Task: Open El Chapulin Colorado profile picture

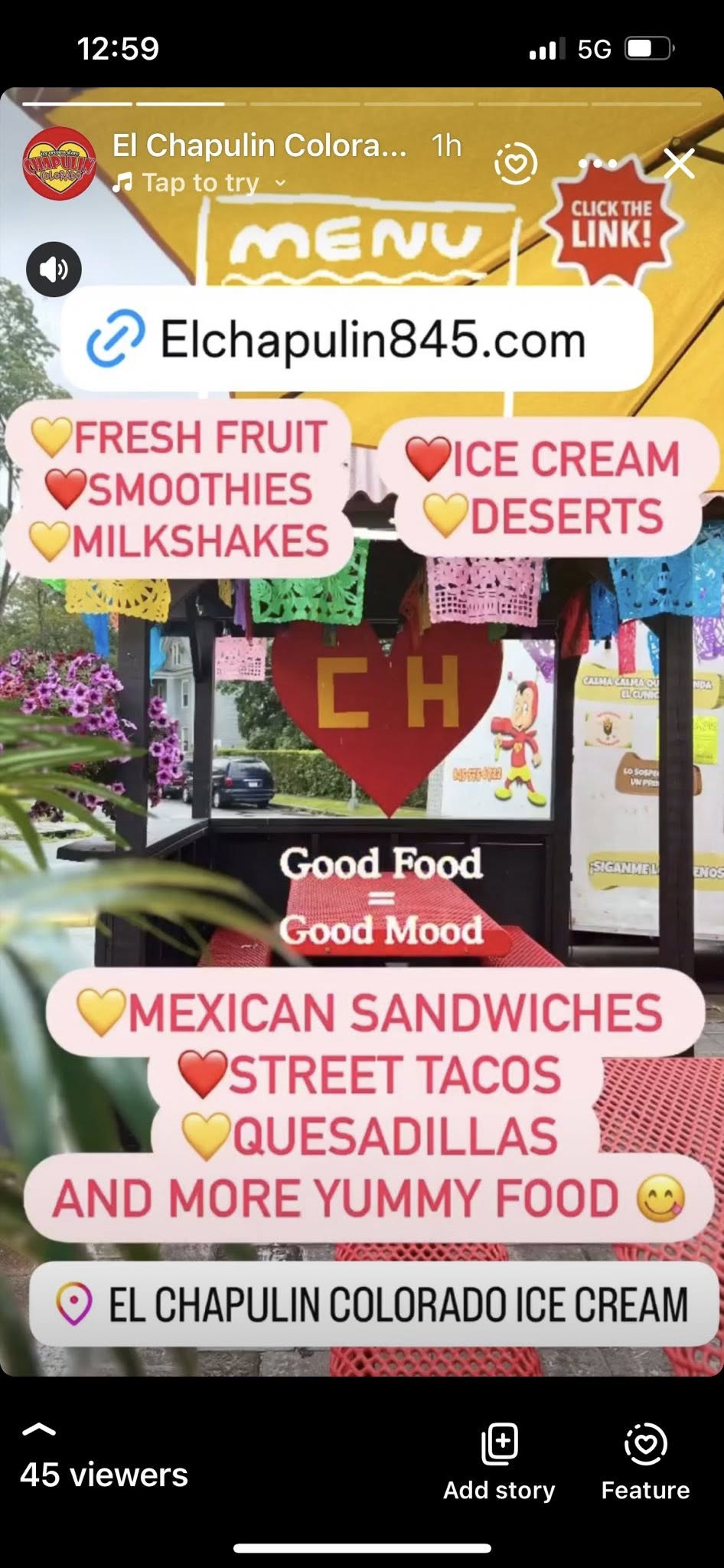Action: tap(60, 163)
